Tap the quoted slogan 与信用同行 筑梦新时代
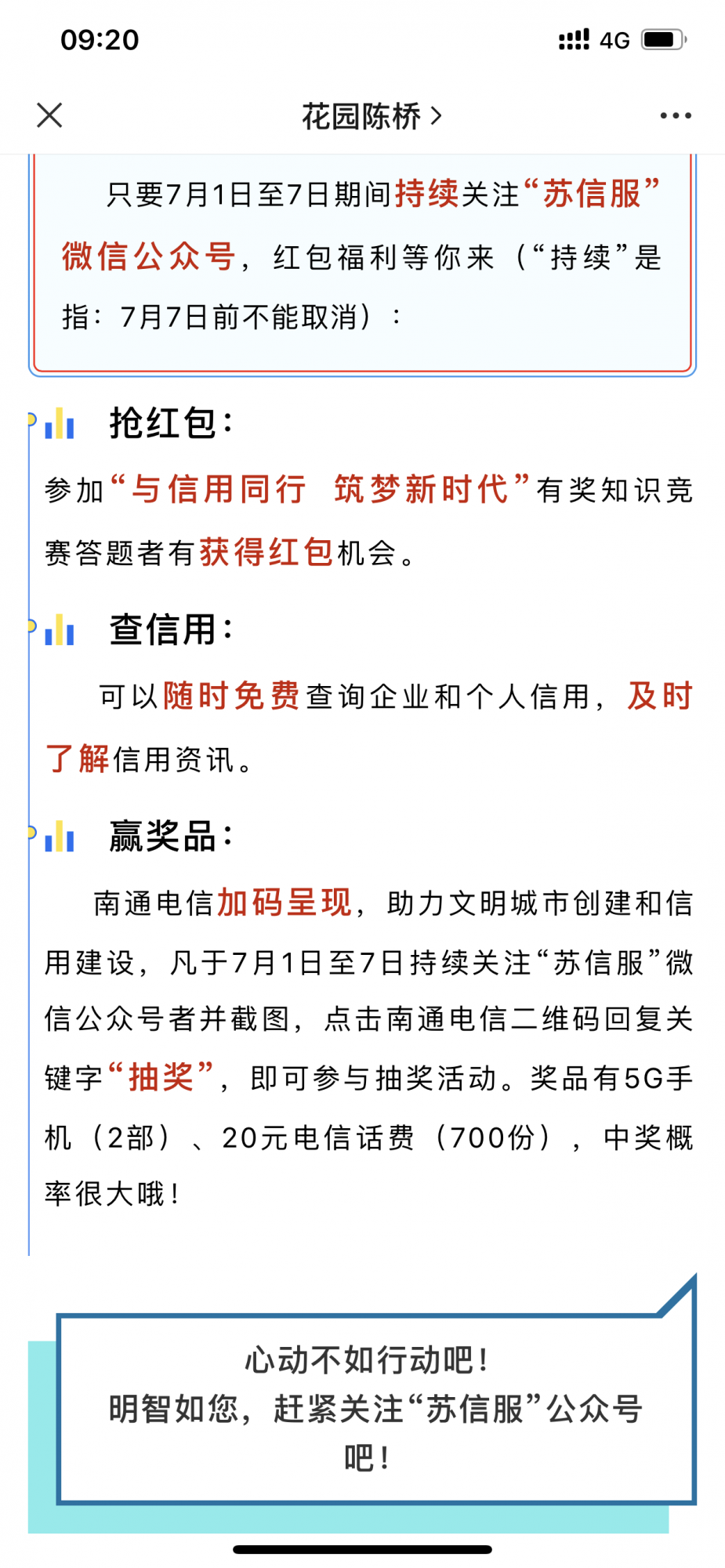The height and width of the screenshot is (1568, 725). tap(321, 488)
